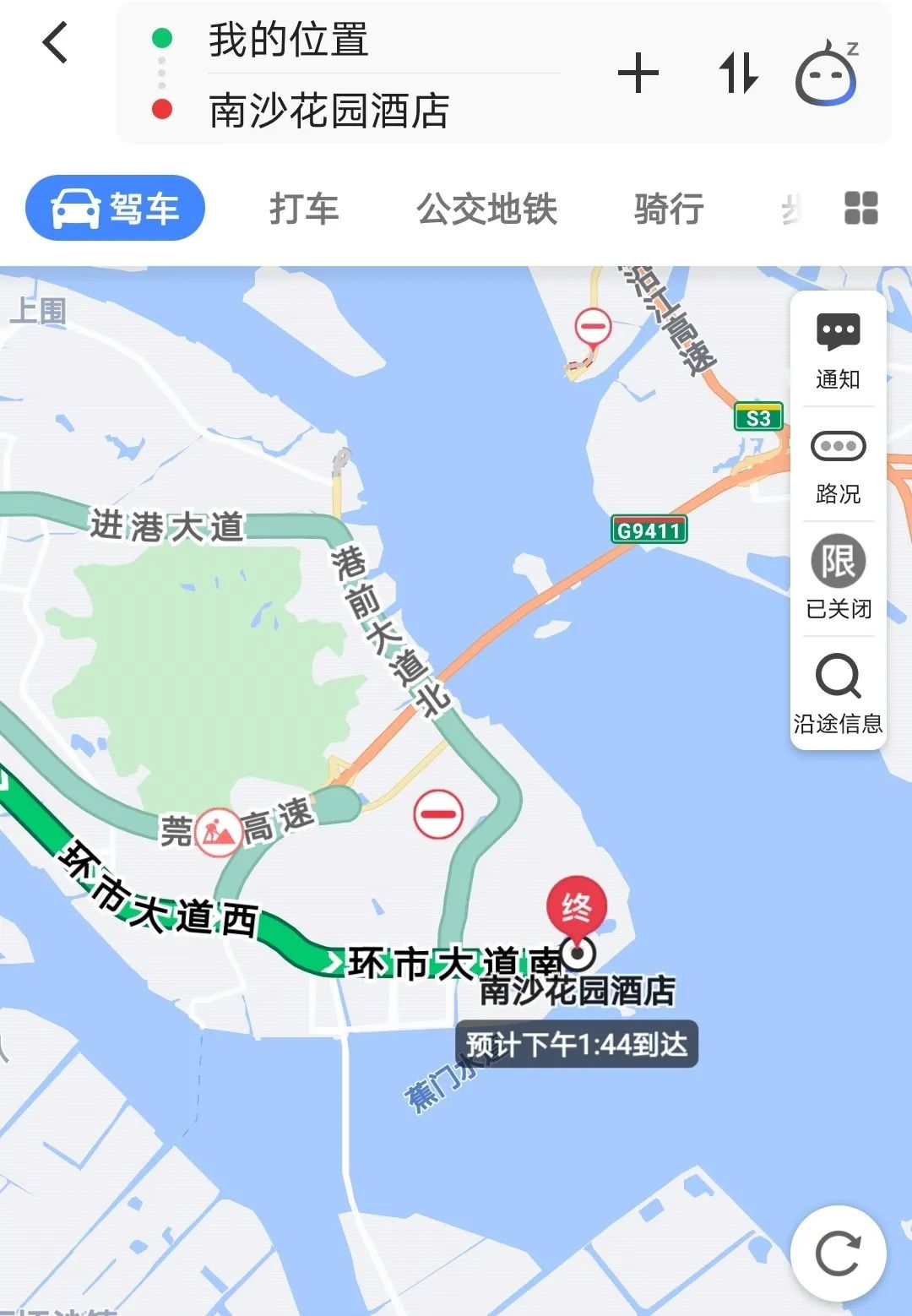
Task: Tap the plus icon to add a waypoint
Action: (x=640, y=74)
